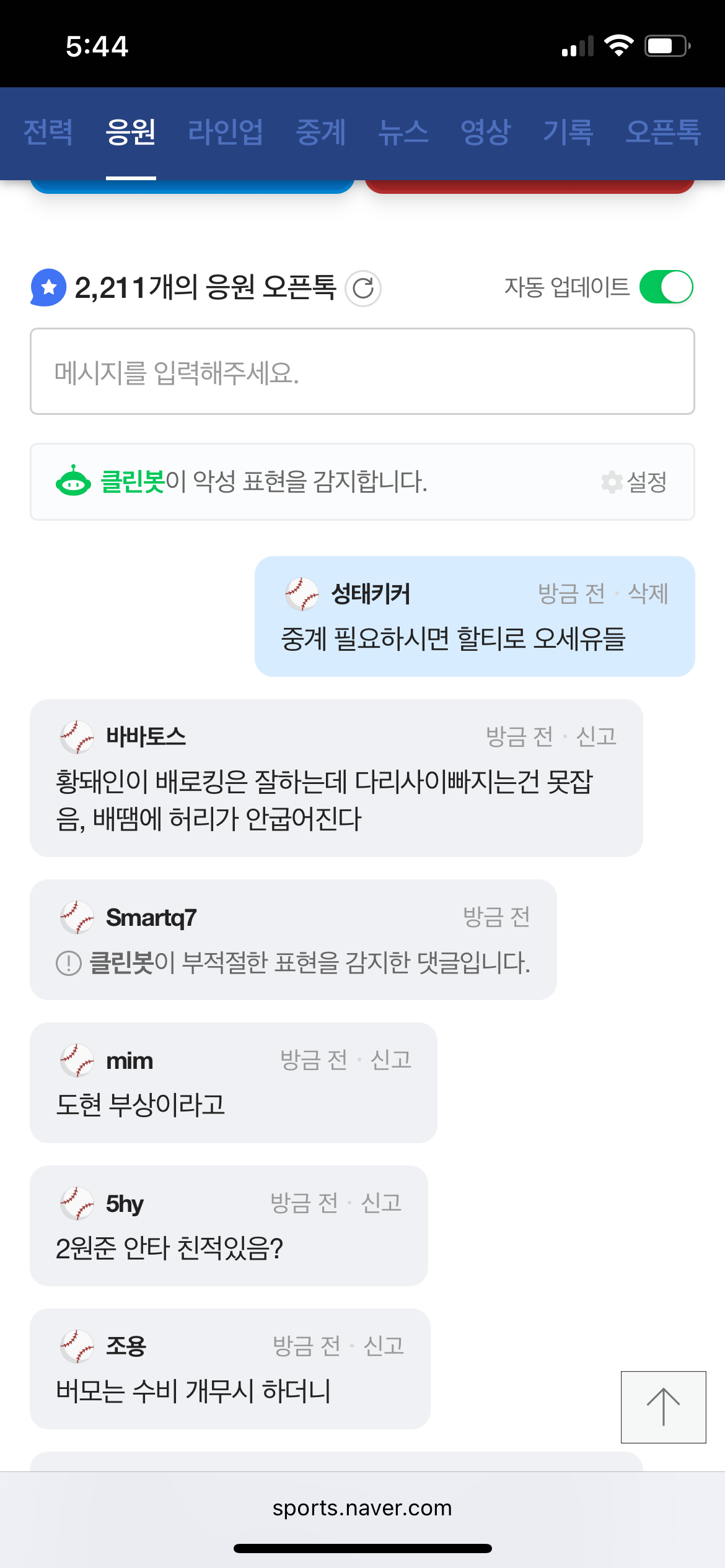Image resolution: width=725 pixels, height=1568 pixels.
Task: Refresh the 응원 오픈톡 messages
Action: [363, 288]
